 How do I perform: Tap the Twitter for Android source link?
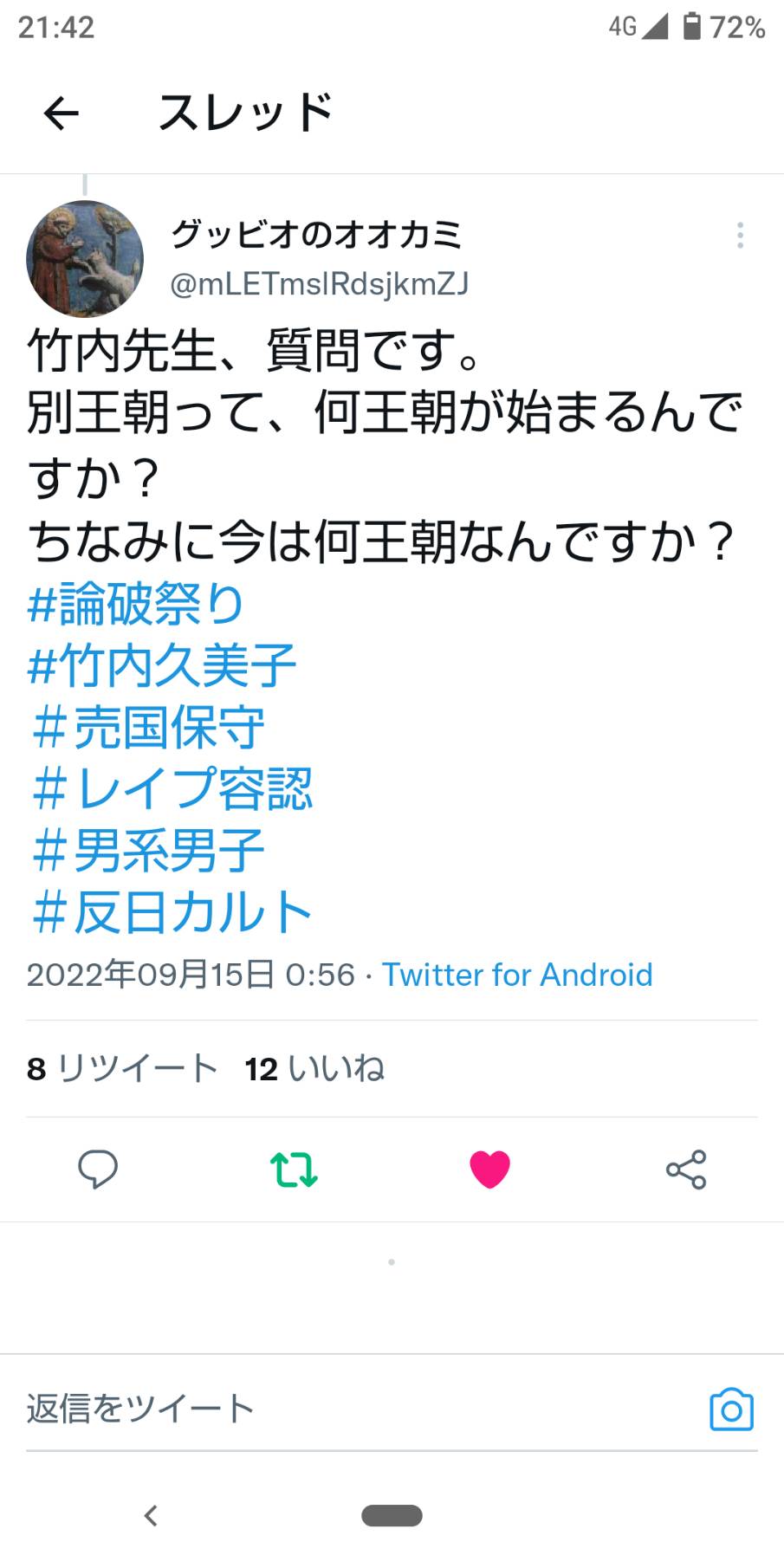click(x=517, y=975)
